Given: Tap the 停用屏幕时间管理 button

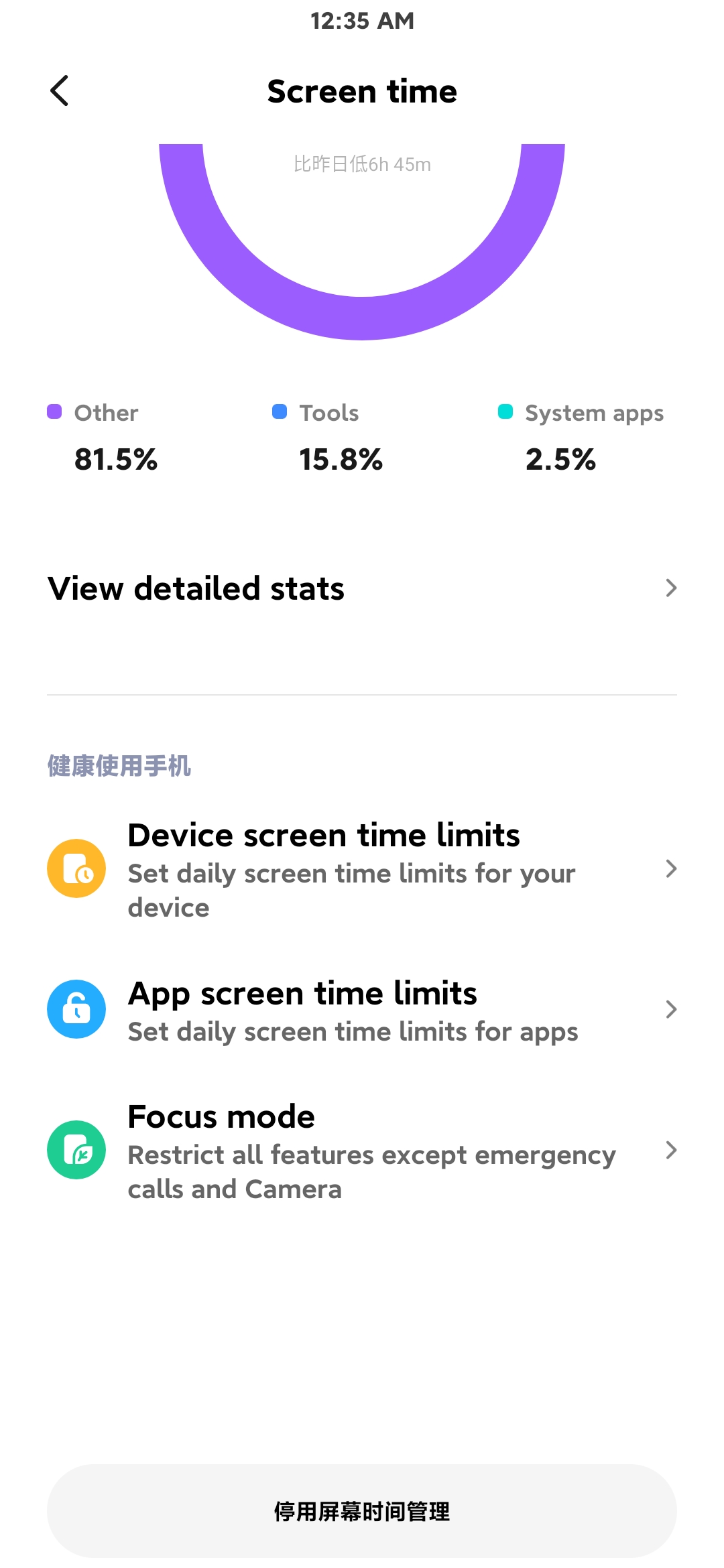Looking at the screenshot, I should click(x=362, y=1511).
